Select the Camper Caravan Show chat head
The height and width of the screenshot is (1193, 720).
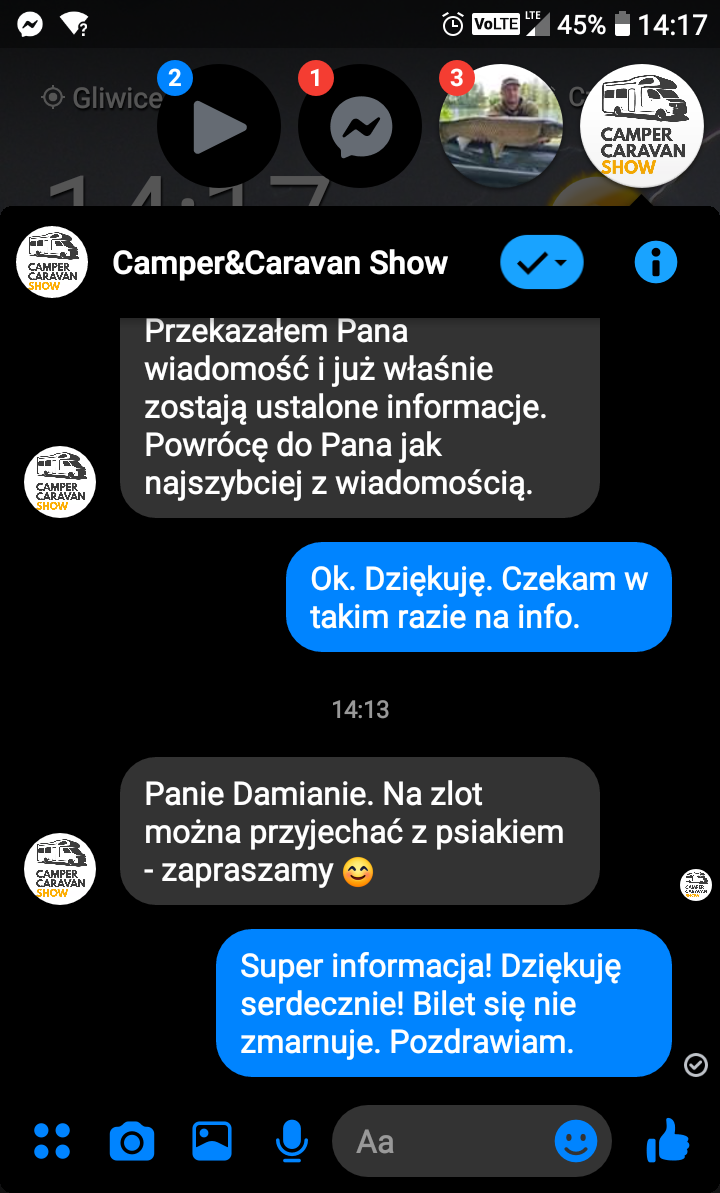coord(642,126)
